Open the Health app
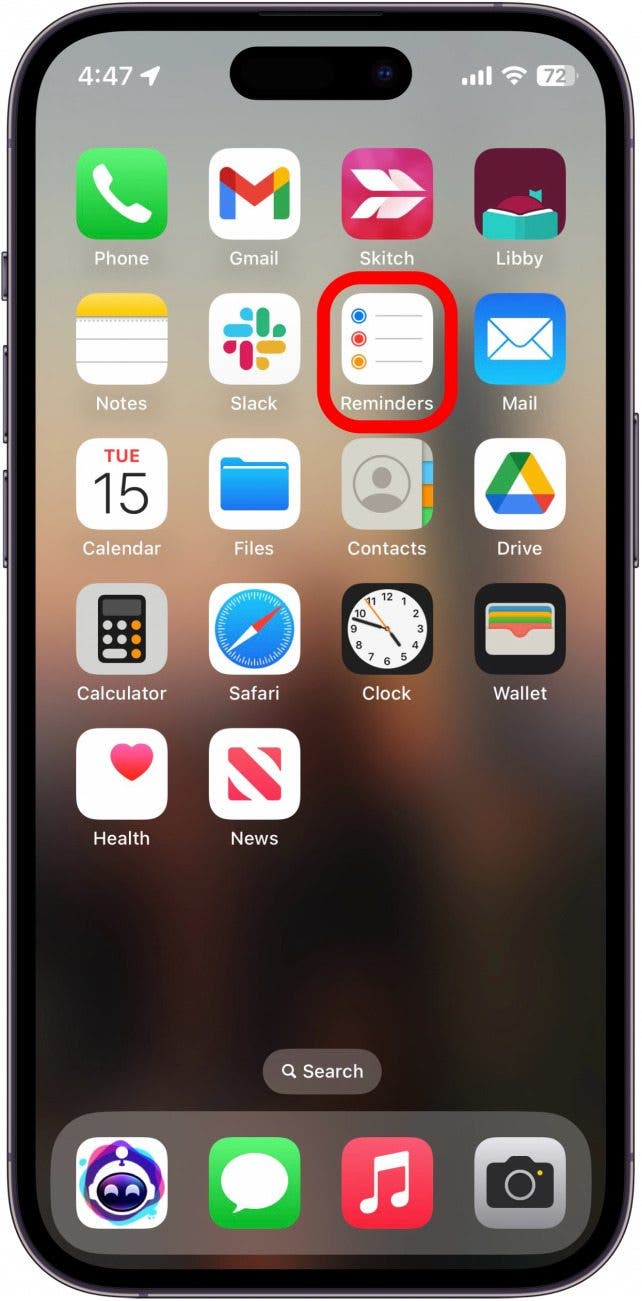The height and width of the screenshot is (1301, 642). pos(121,774)
